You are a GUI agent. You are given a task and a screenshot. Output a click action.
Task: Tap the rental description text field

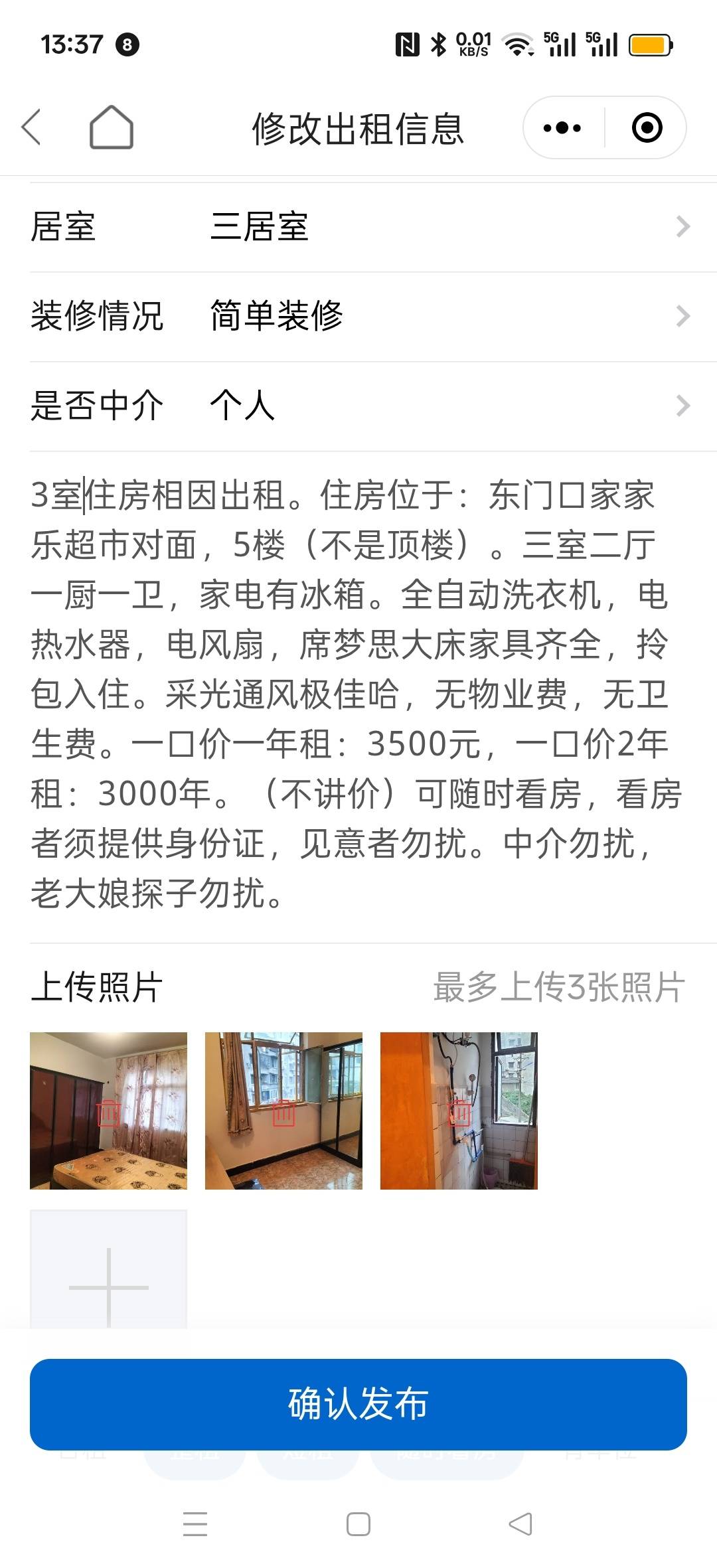tap(358, 694)
